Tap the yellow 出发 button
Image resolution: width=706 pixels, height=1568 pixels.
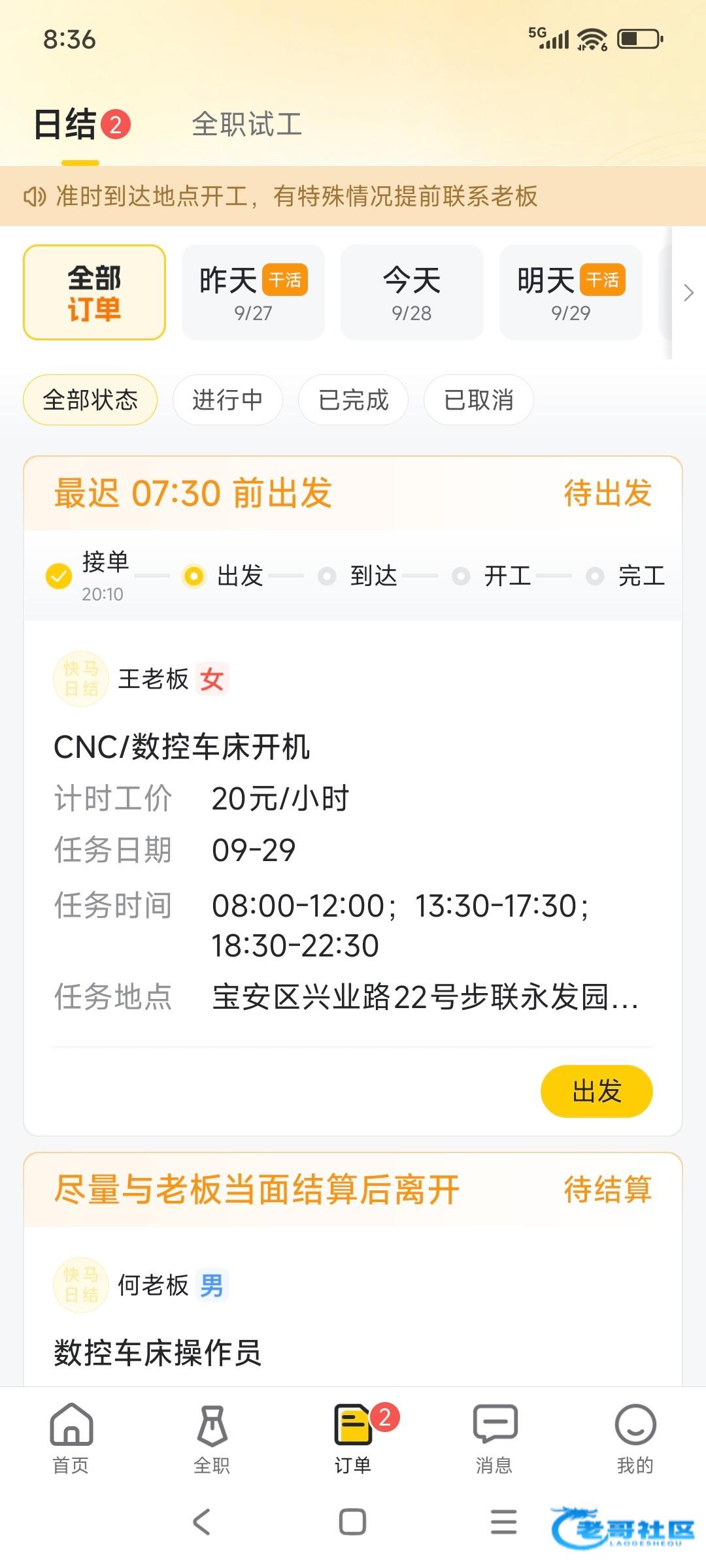pyautogui.click(x=596, y=1091)
